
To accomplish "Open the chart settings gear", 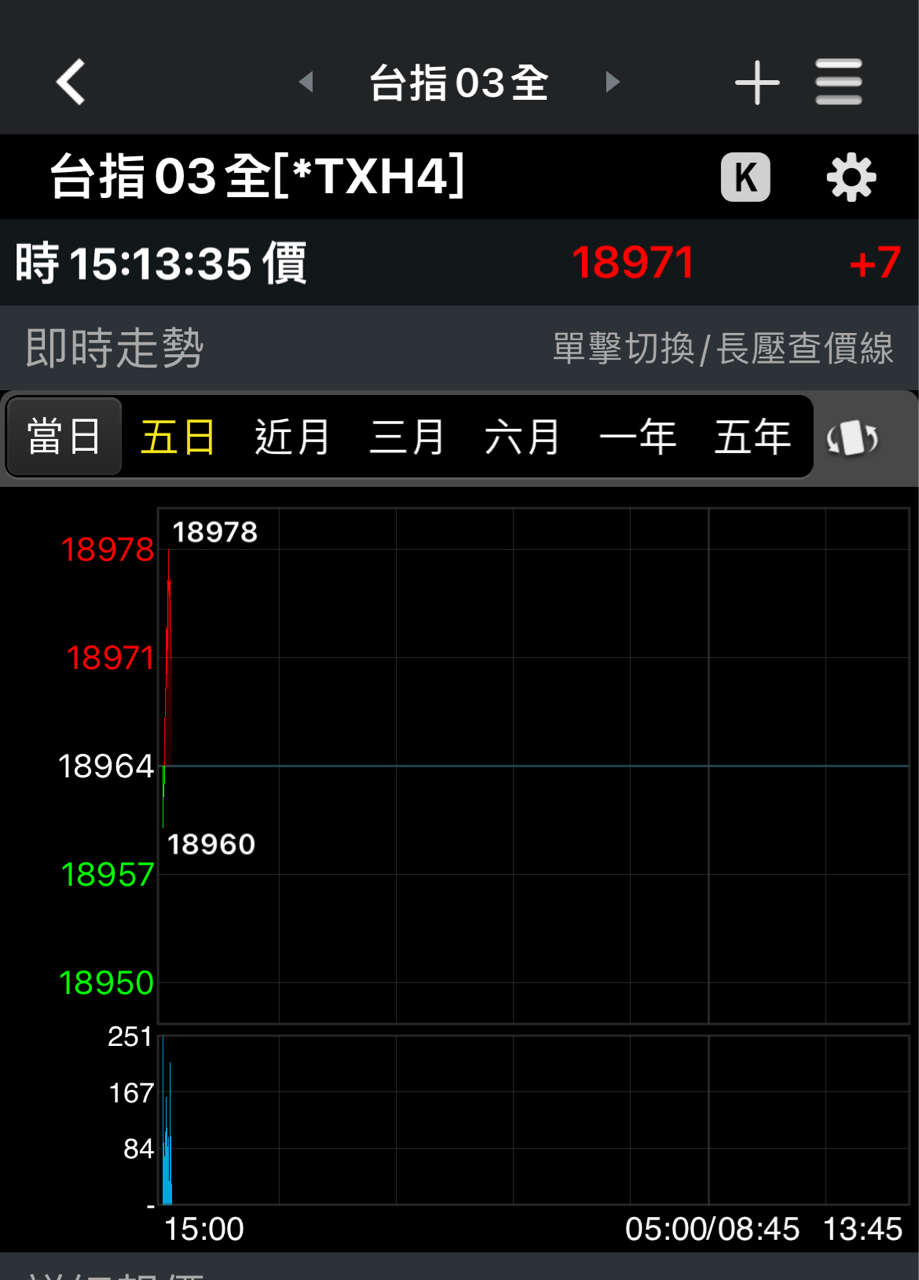I will point(850,177).
